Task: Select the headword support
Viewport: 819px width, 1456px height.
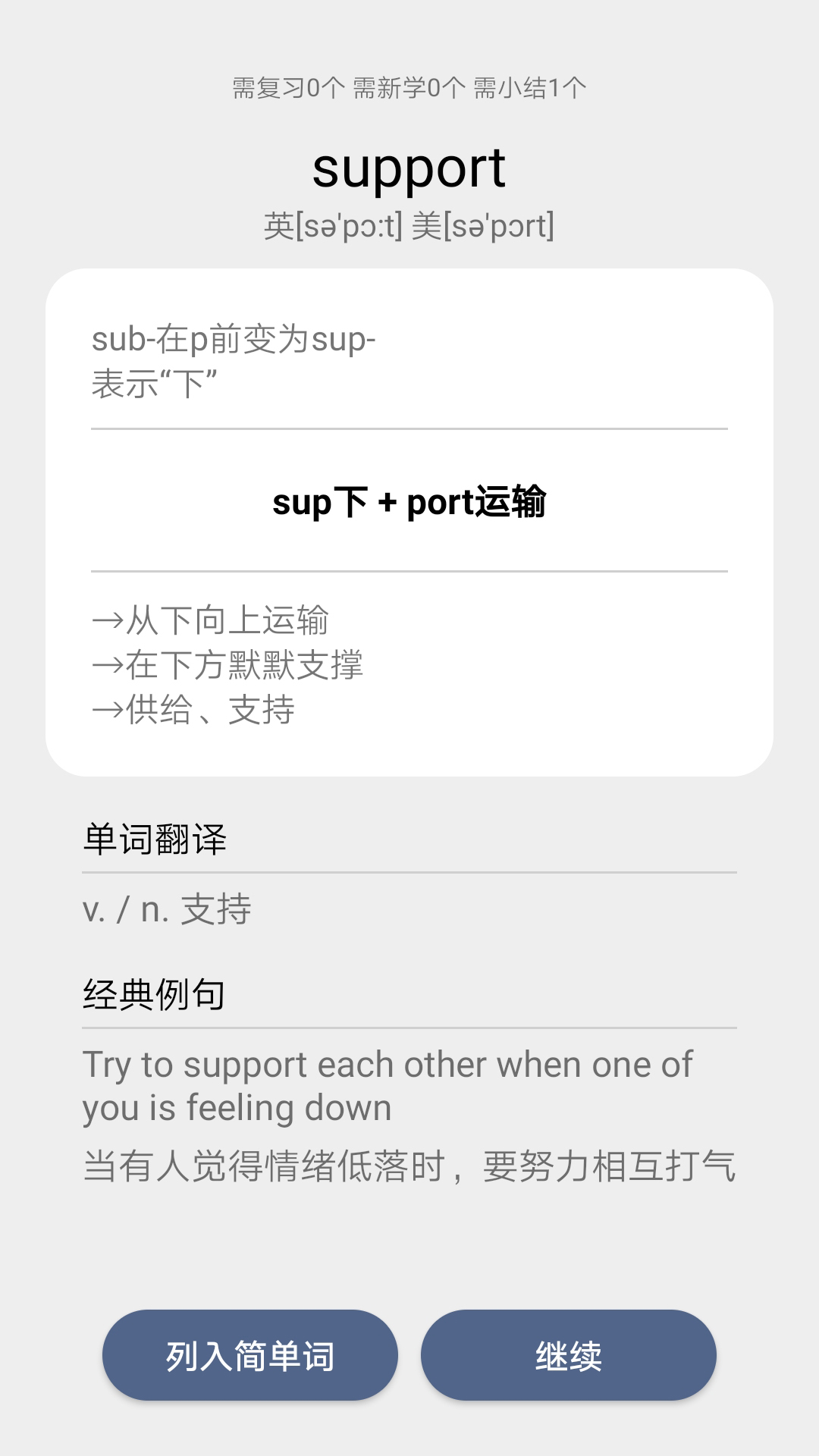Action: tap(409, 168)
